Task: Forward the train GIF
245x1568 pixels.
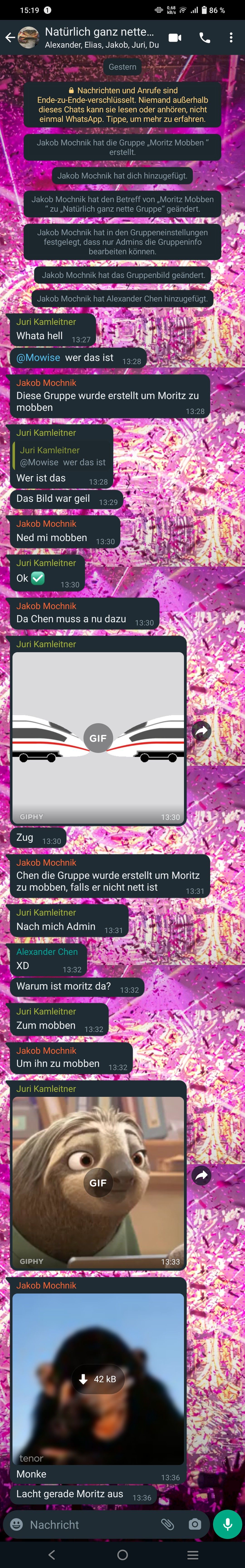Action: [201, 730]
